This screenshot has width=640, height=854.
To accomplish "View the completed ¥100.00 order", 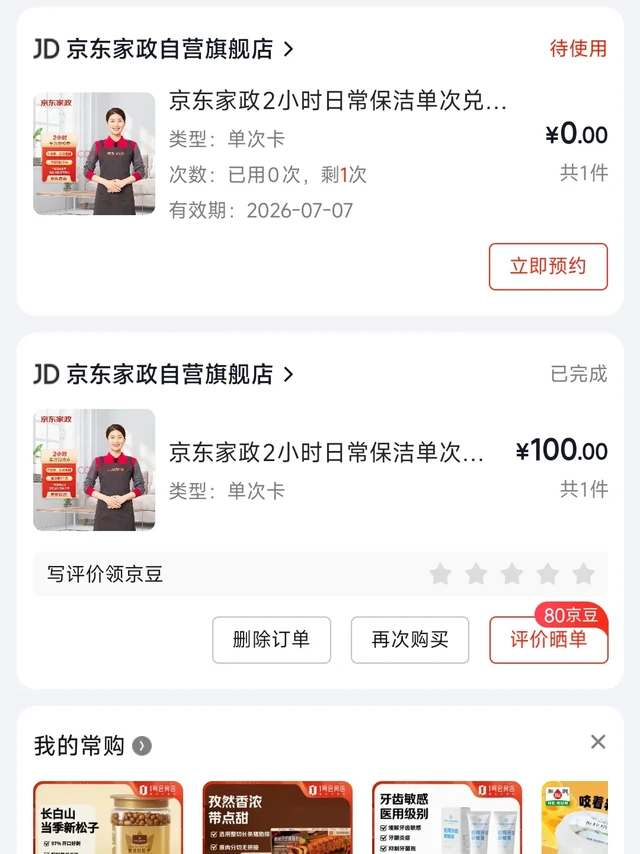I will [325, 453].
